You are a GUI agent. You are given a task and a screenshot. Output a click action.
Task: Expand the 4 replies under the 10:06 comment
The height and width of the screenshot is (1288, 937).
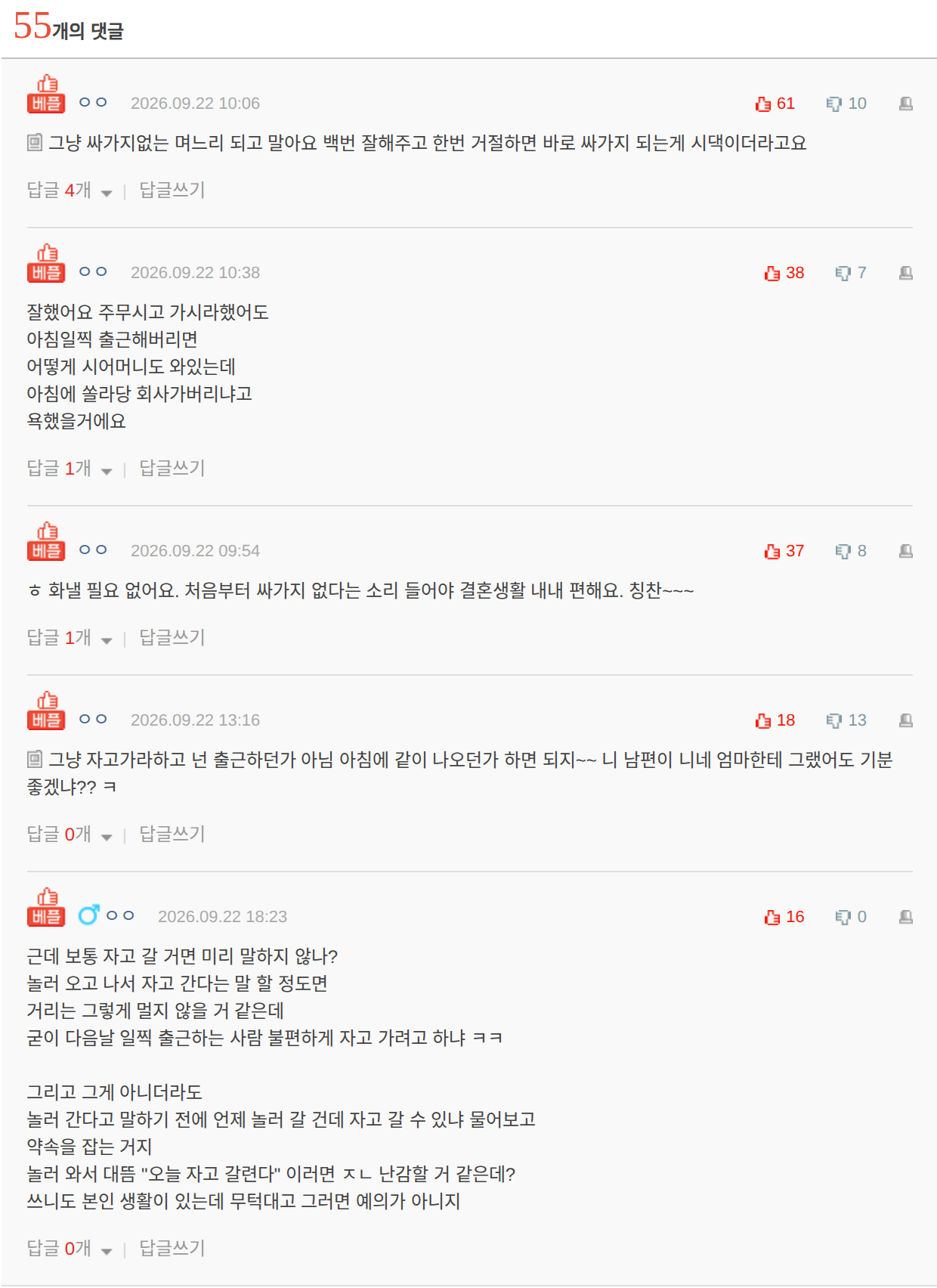[70, 190]
